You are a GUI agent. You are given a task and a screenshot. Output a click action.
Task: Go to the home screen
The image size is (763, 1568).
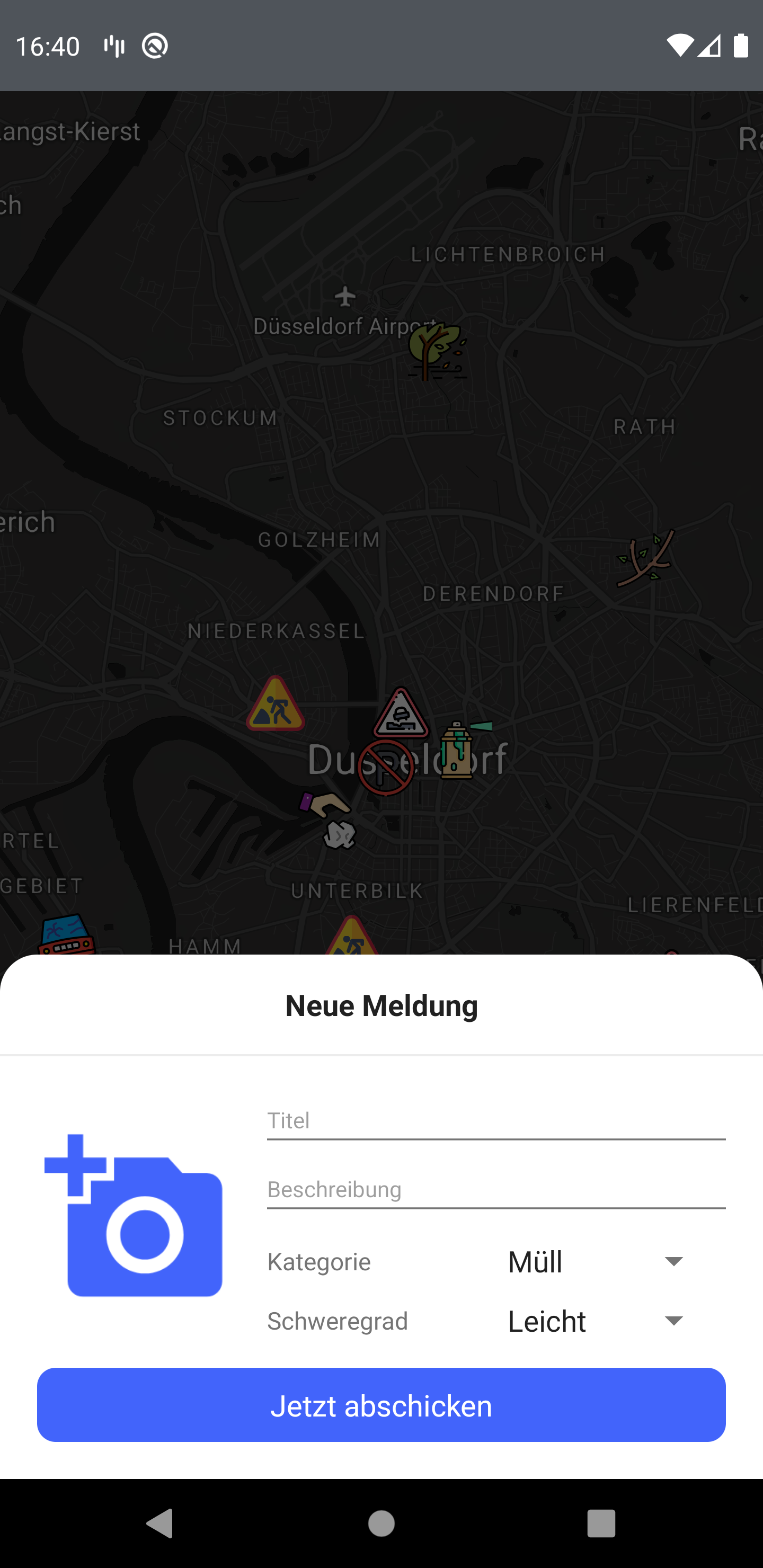click(x=381, y=1524)
